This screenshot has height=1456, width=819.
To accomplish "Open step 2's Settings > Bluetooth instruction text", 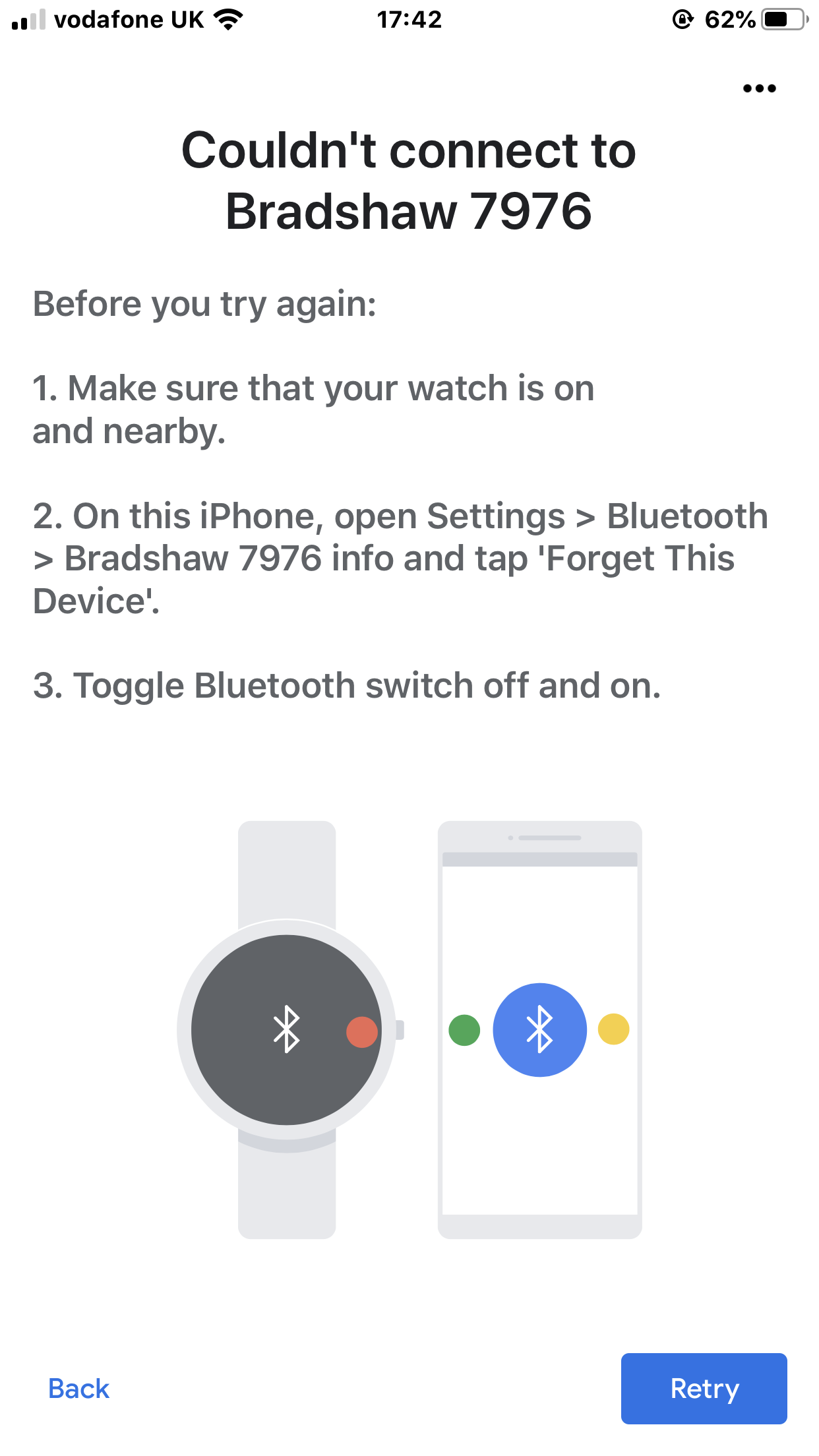I will pos(396,557).
